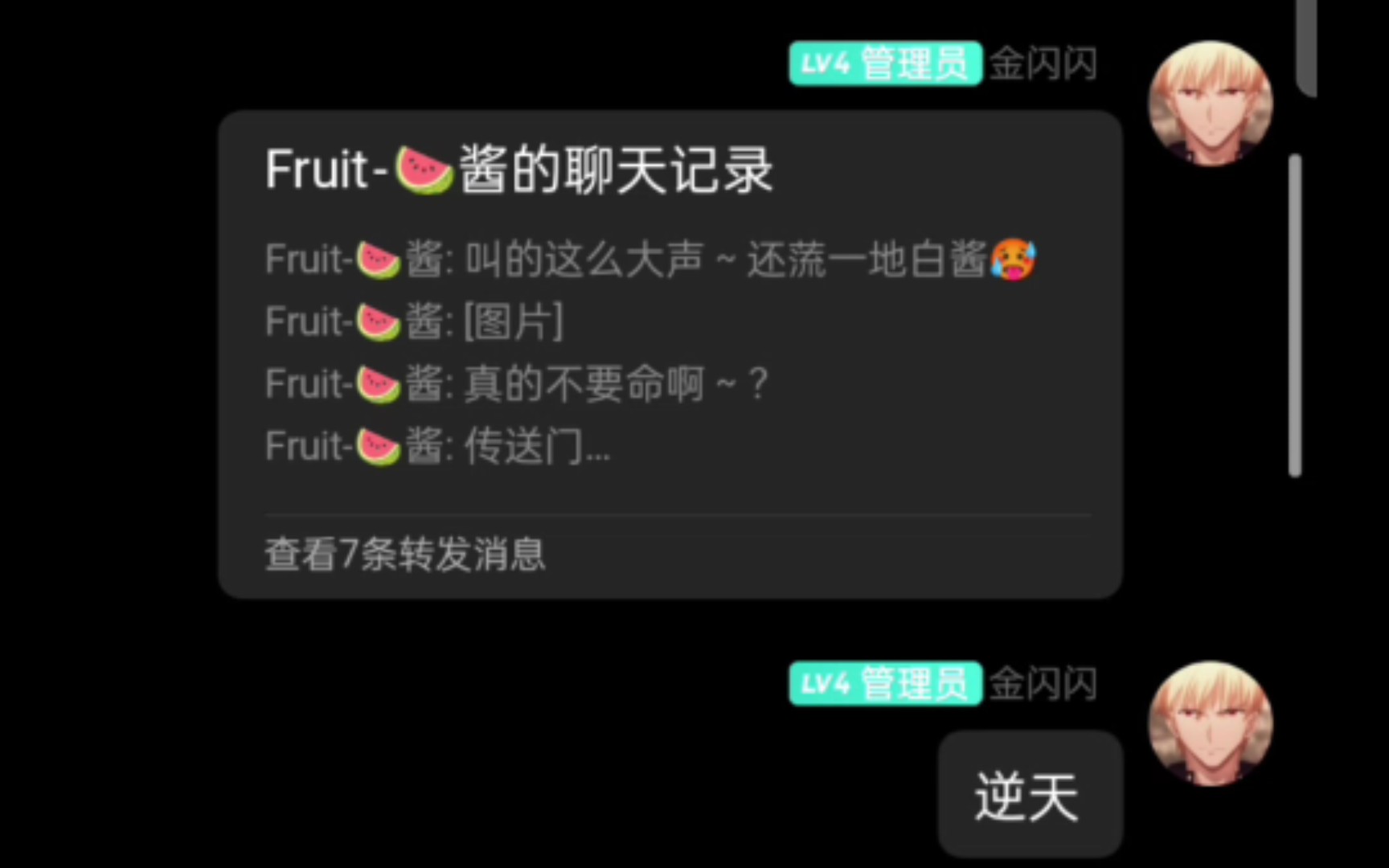
Task: Open Fruit-酱的聊天记录 forwarded card
Action: click(670, 354)
